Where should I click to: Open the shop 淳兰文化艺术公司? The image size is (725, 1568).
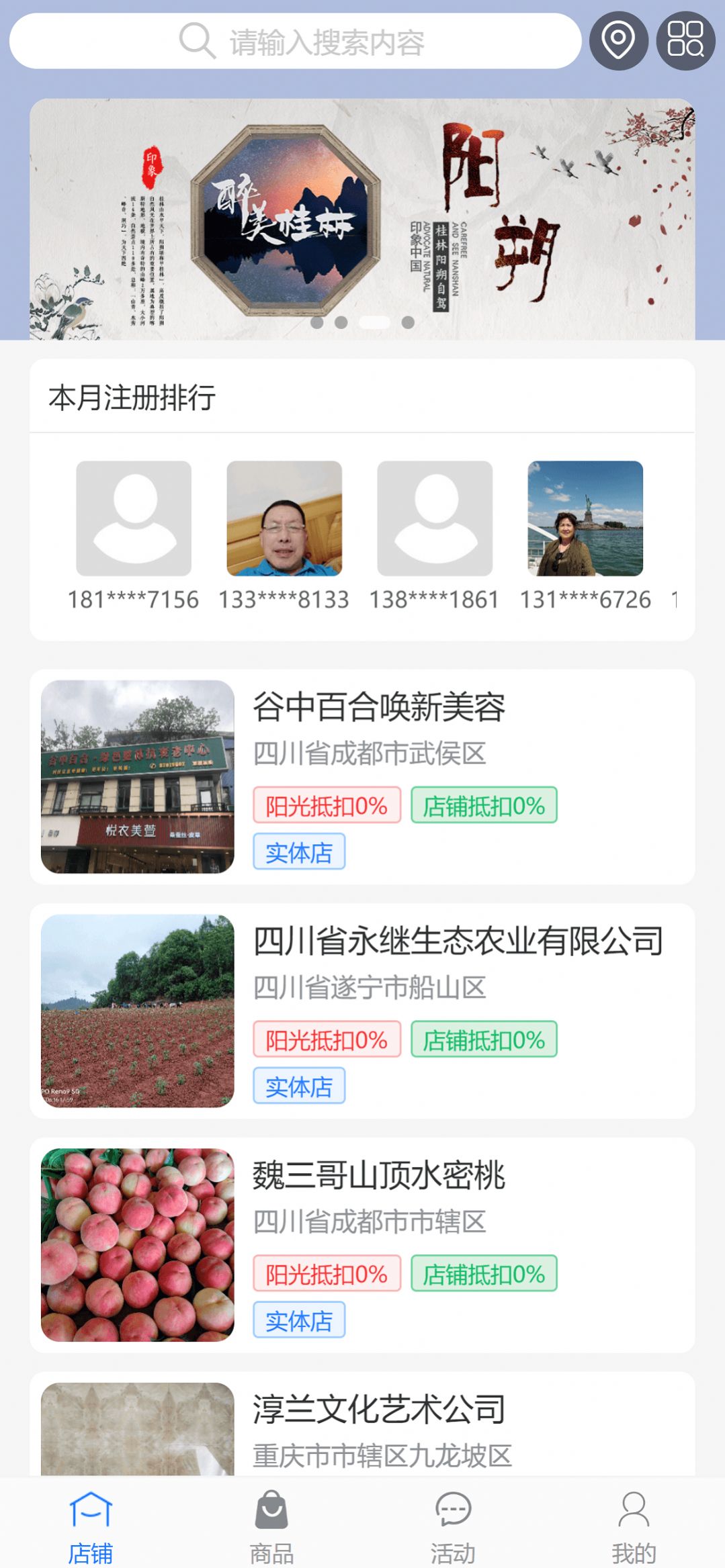[362, 1427]
